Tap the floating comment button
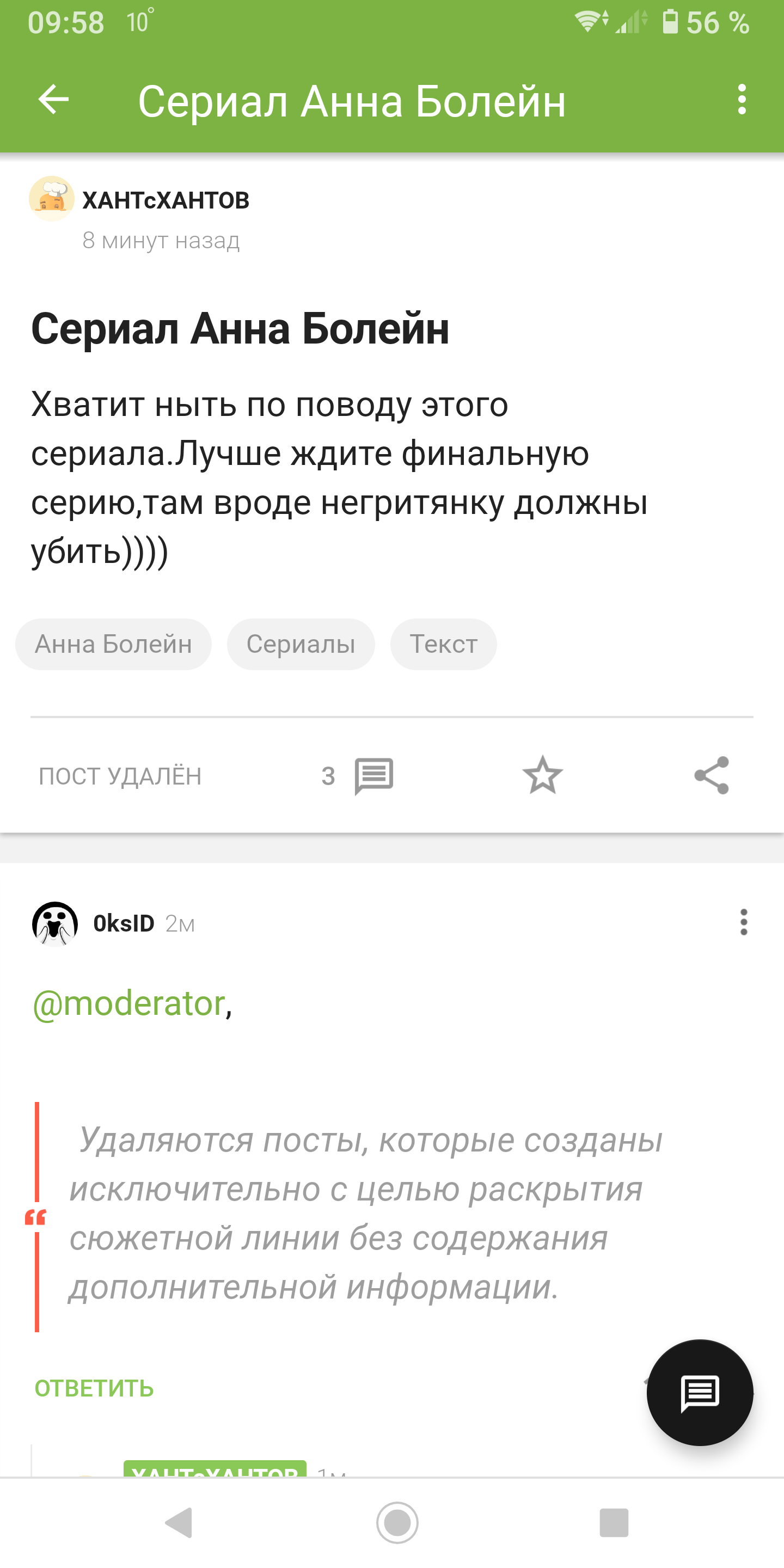The width and height of the screenshot is (784, 1568). pos(700,1393)
